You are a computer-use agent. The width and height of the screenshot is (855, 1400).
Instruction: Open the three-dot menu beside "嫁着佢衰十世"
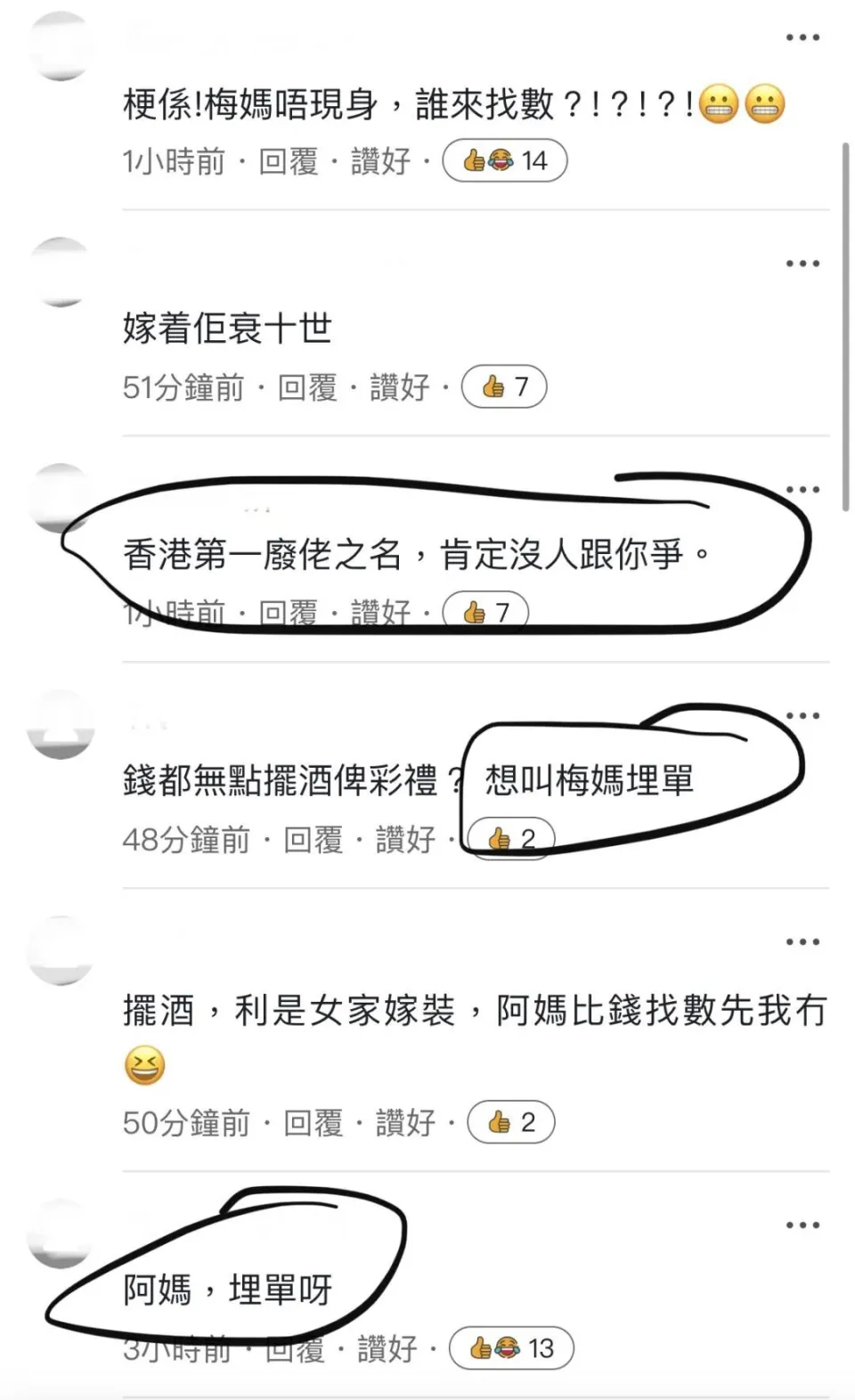tap(802, 264)
